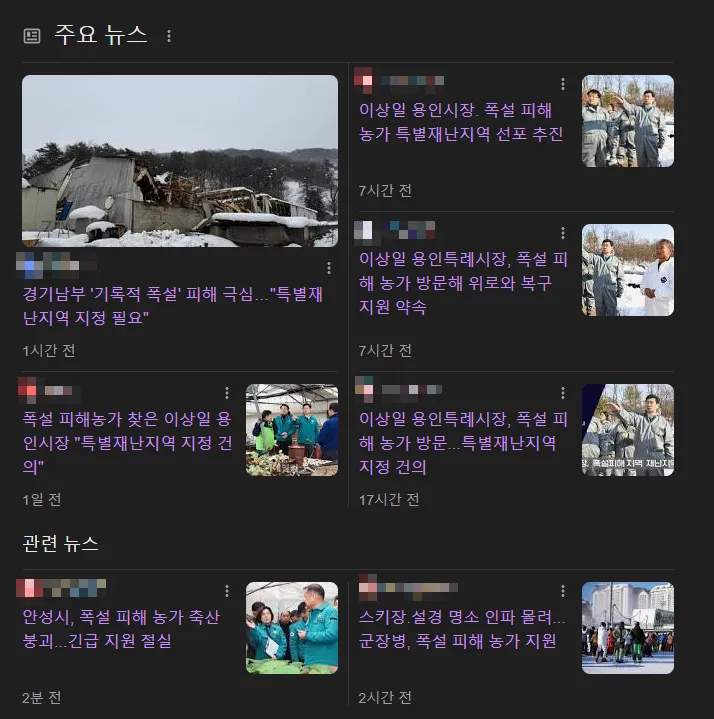Tap the ski resort crowd thumbnail
This screenshot has height=719, width=714.
tap(628, 627)
